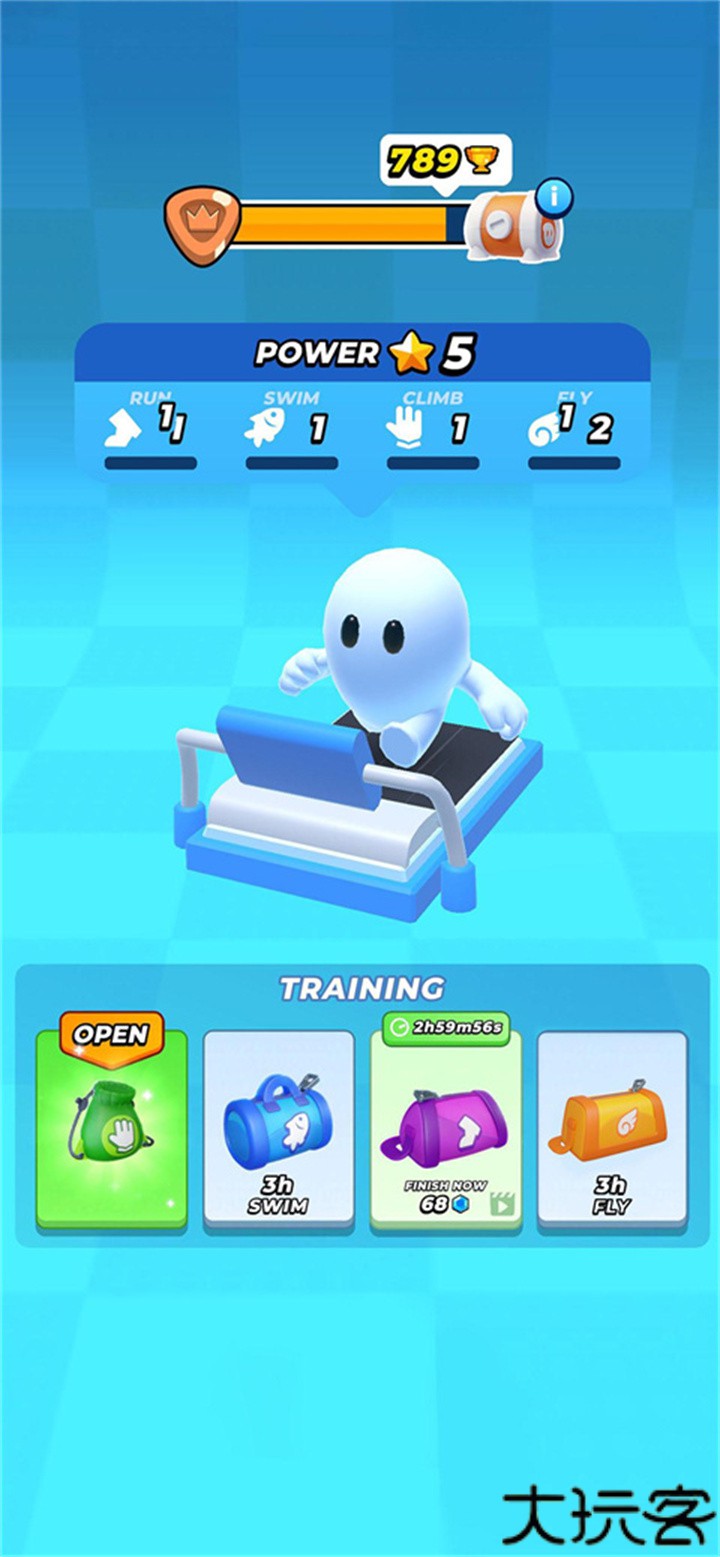Start the 3h Fly training bag
Image resolution: width=720 pixels, height=1557 pixels.
tap(612, 1128)
